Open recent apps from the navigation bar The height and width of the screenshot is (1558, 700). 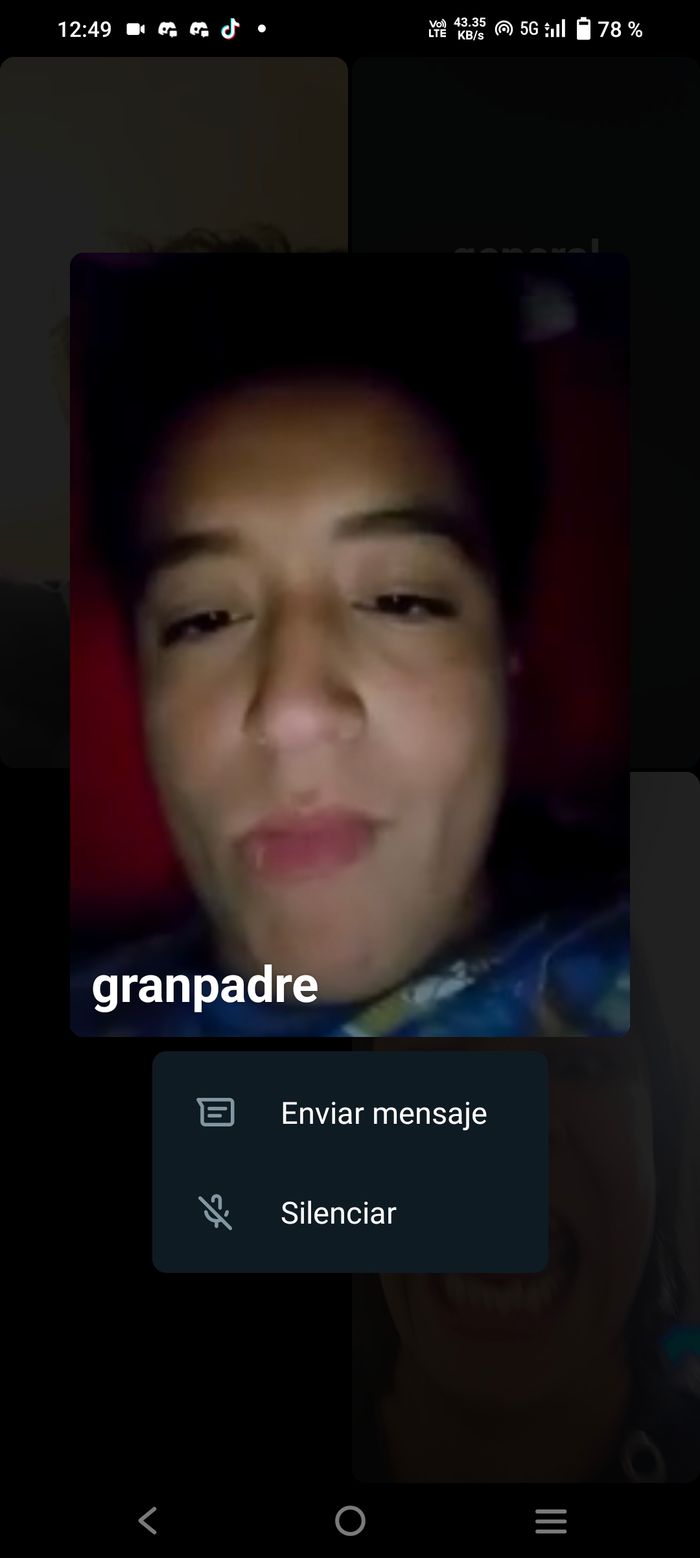pyautogui.click(x=551, y=1521)
